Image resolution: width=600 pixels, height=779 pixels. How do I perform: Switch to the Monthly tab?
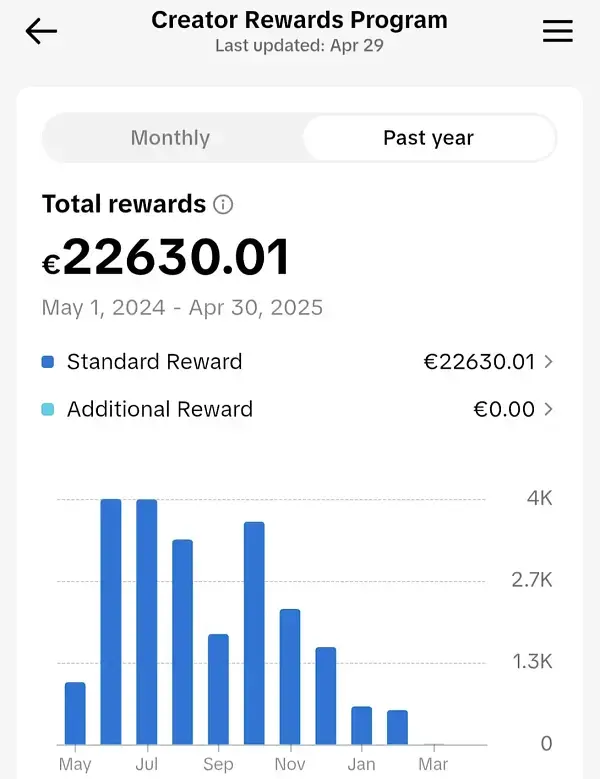171,138
